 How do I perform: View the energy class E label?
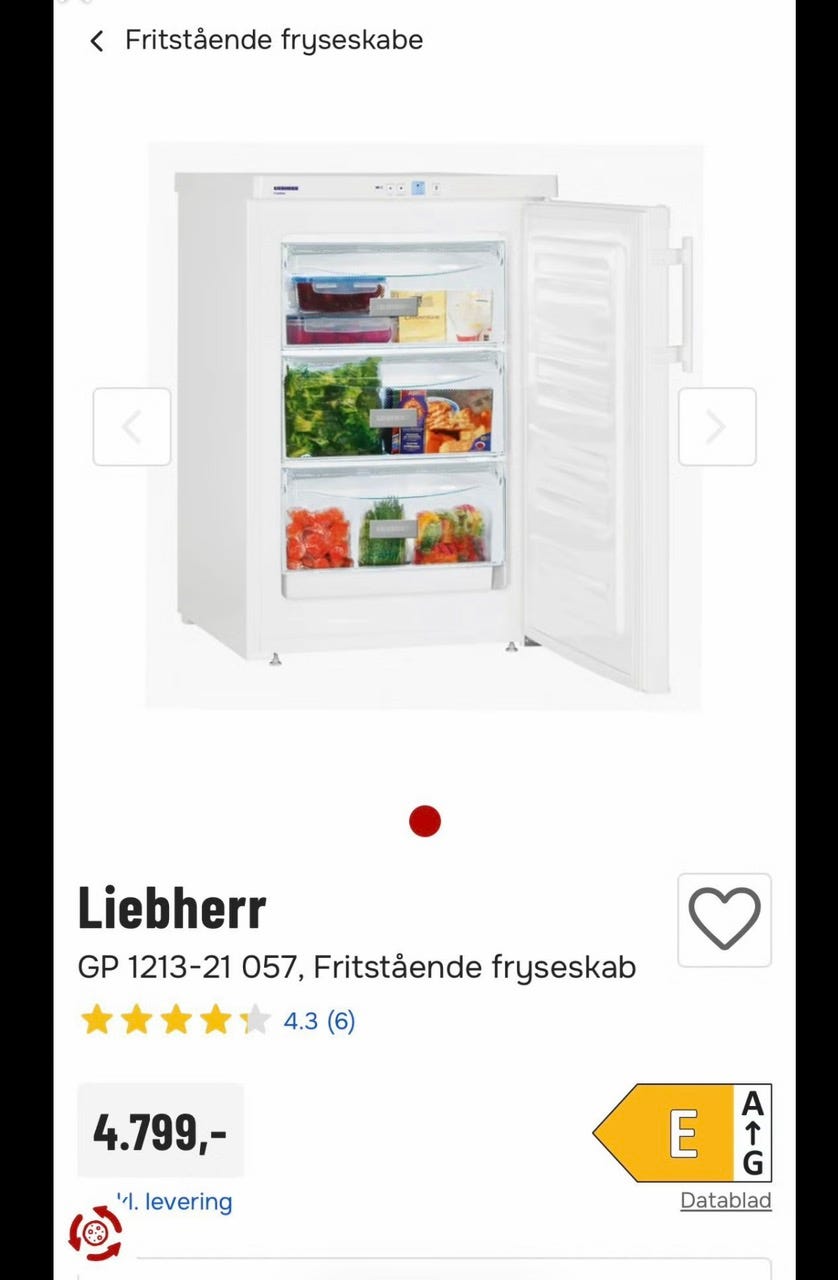coord(682,1133)
